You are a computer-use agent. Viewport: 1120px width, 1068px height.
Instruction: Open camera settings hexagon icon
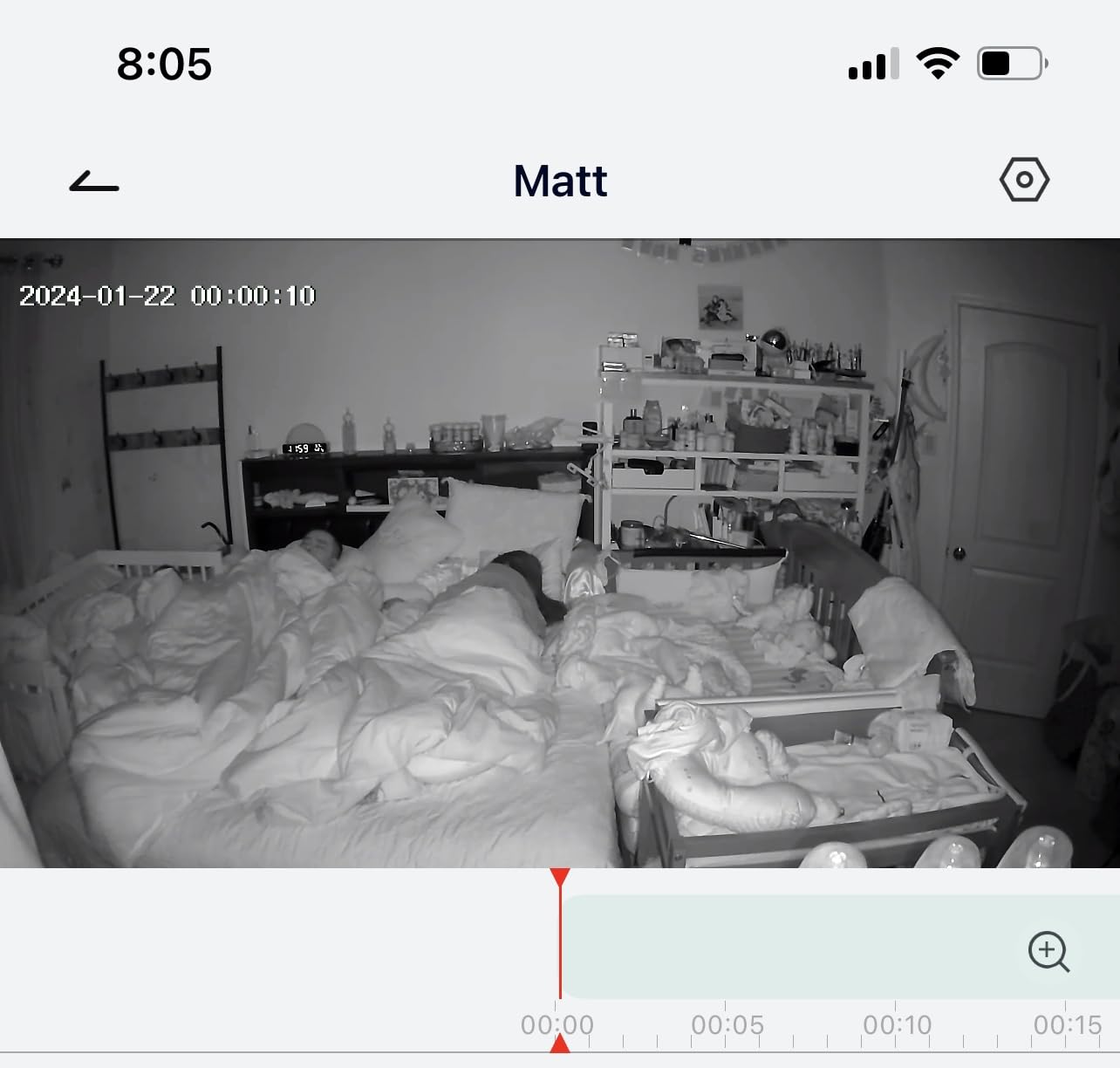coord(1024,180)
